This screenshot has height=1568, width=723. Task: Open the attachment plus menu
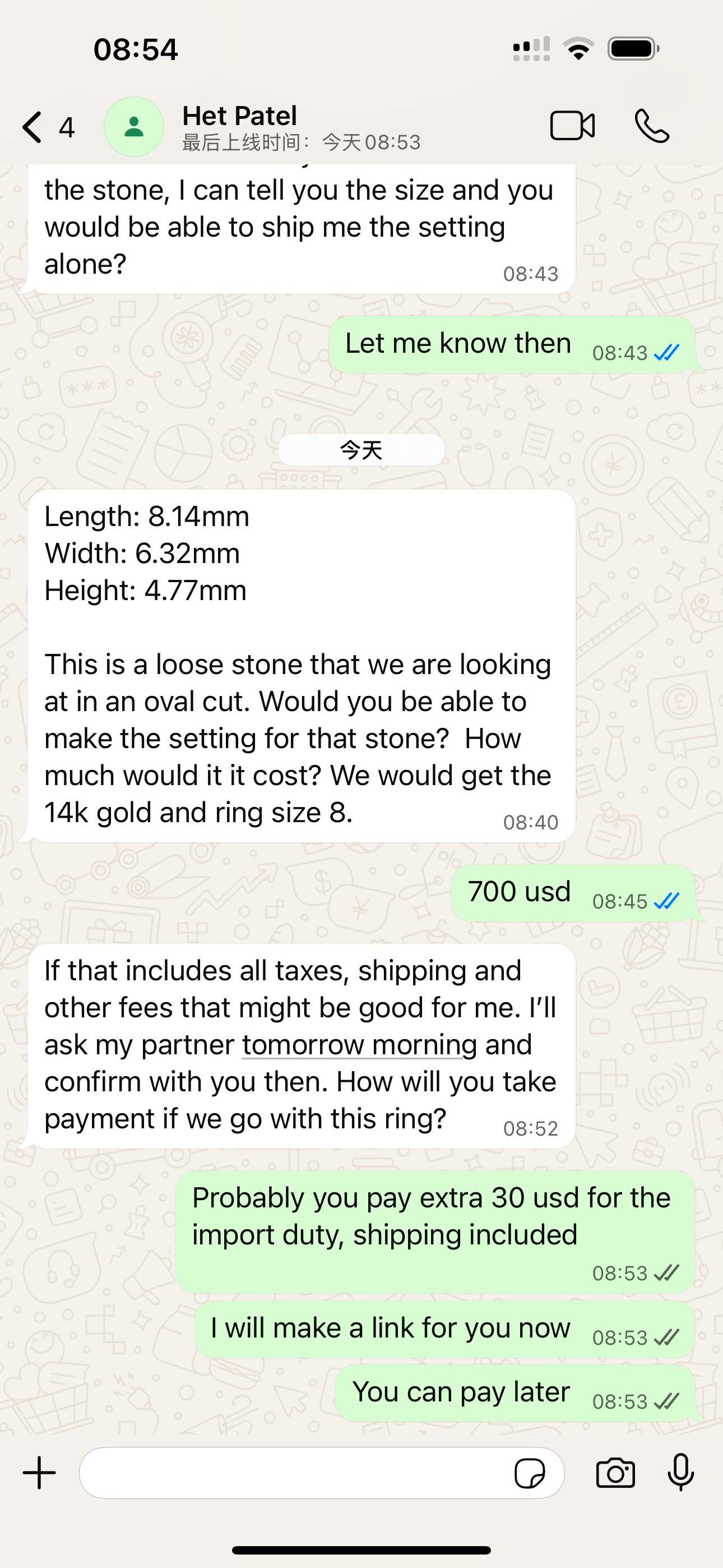[x=40, y=1473]
